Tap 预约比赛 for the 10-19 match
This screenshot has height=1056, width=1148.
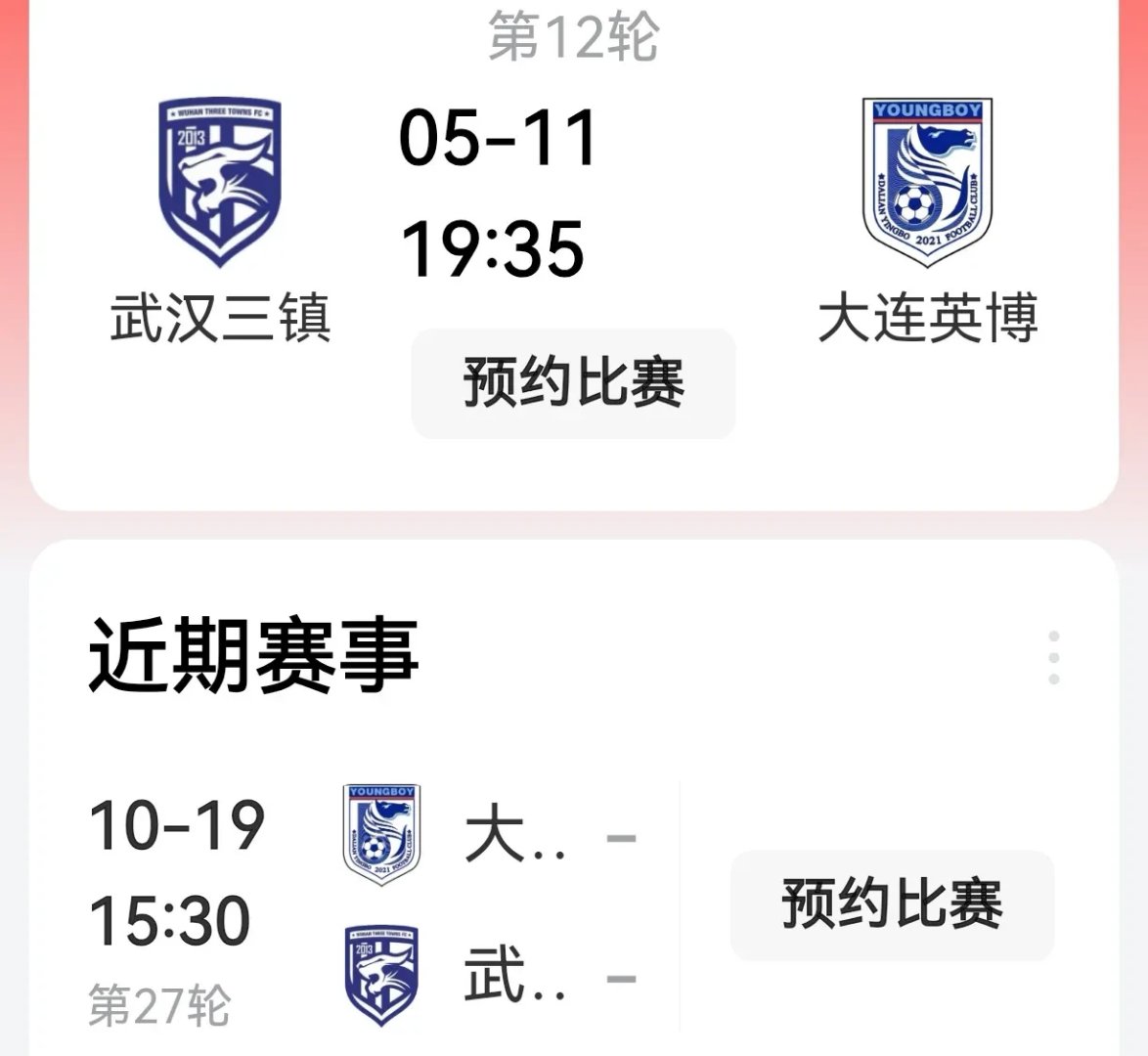(x=892, y=904)
